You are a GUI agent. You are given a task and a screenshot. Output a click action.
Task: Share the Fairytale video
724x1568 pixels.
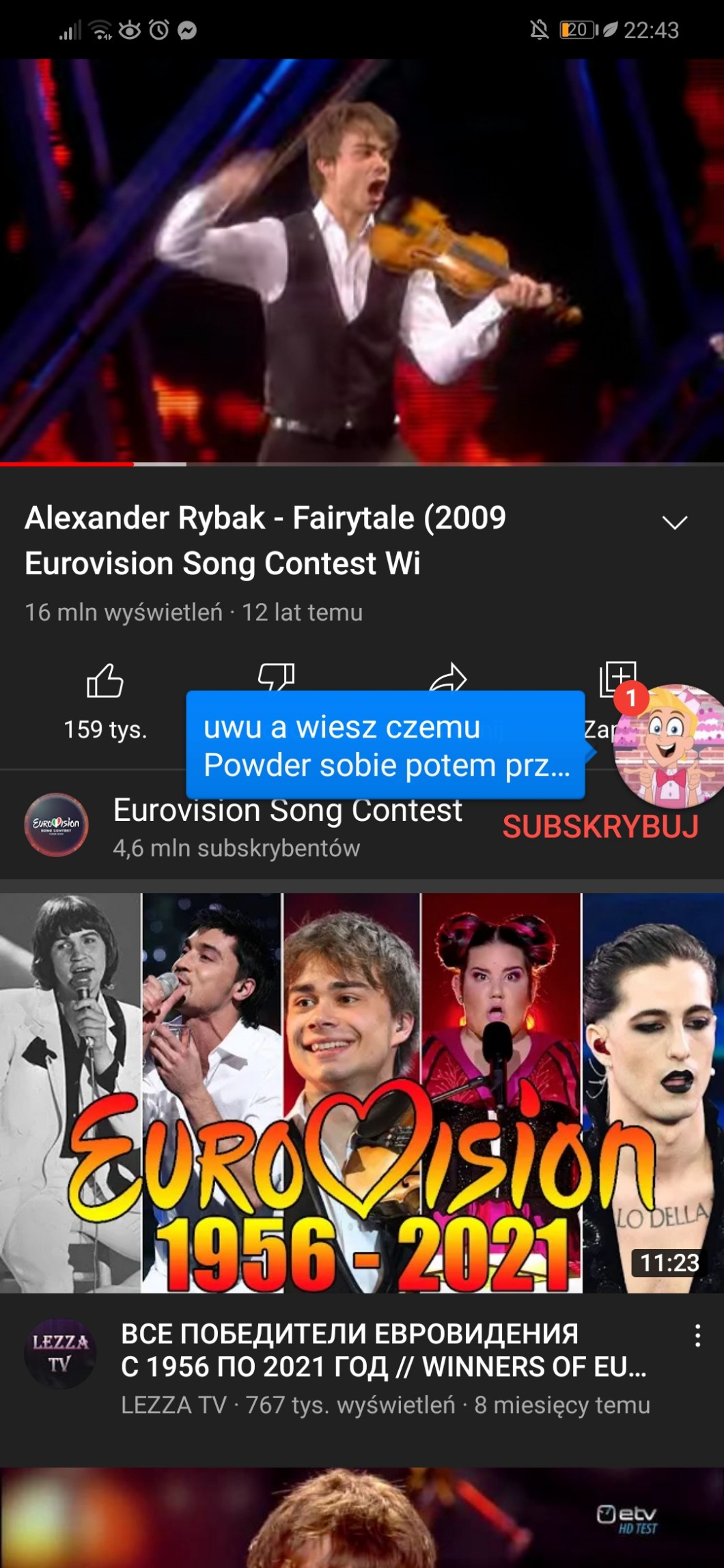tap(448, 677)
